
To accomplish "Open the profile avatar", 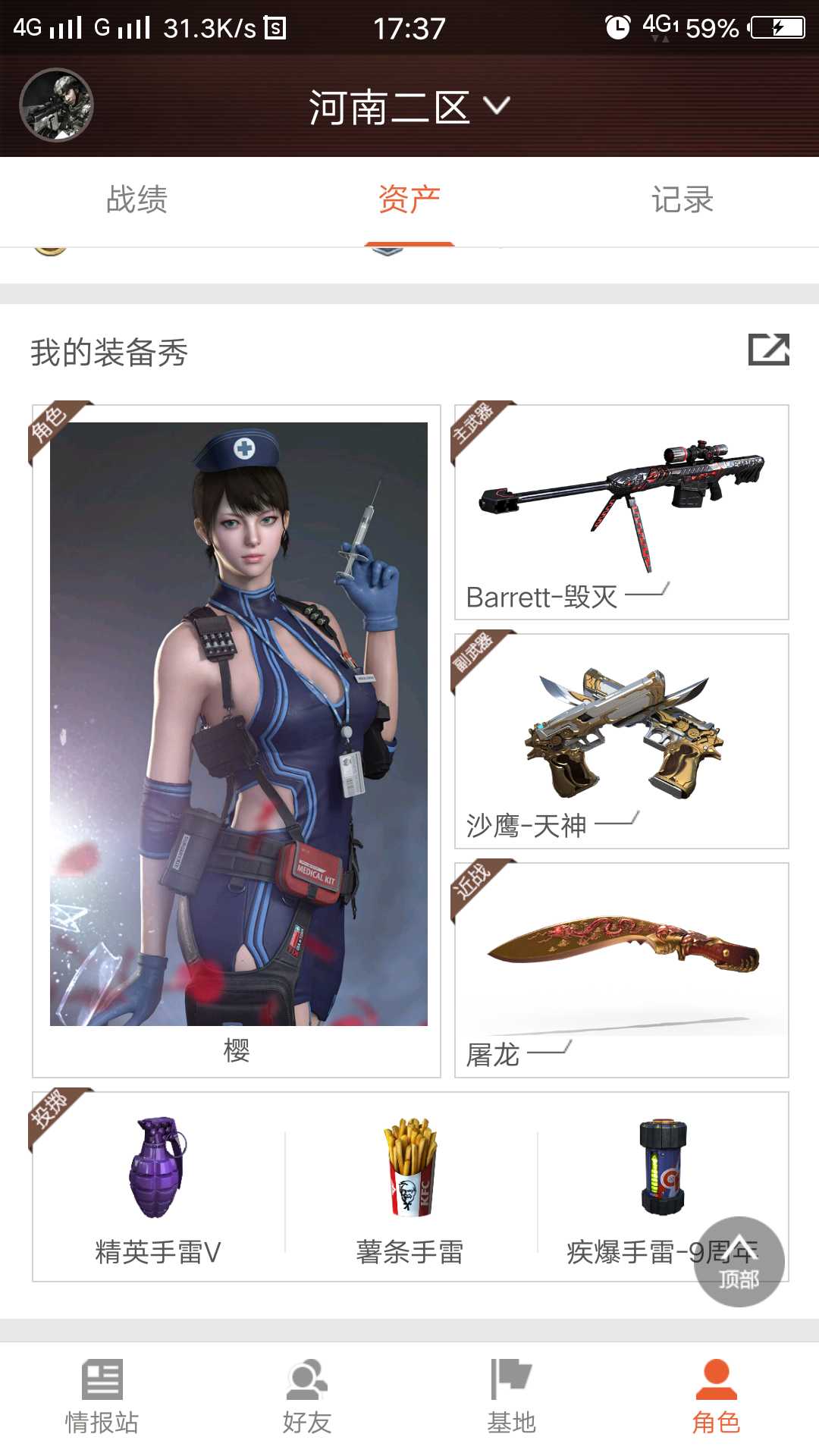I will 56,105.
